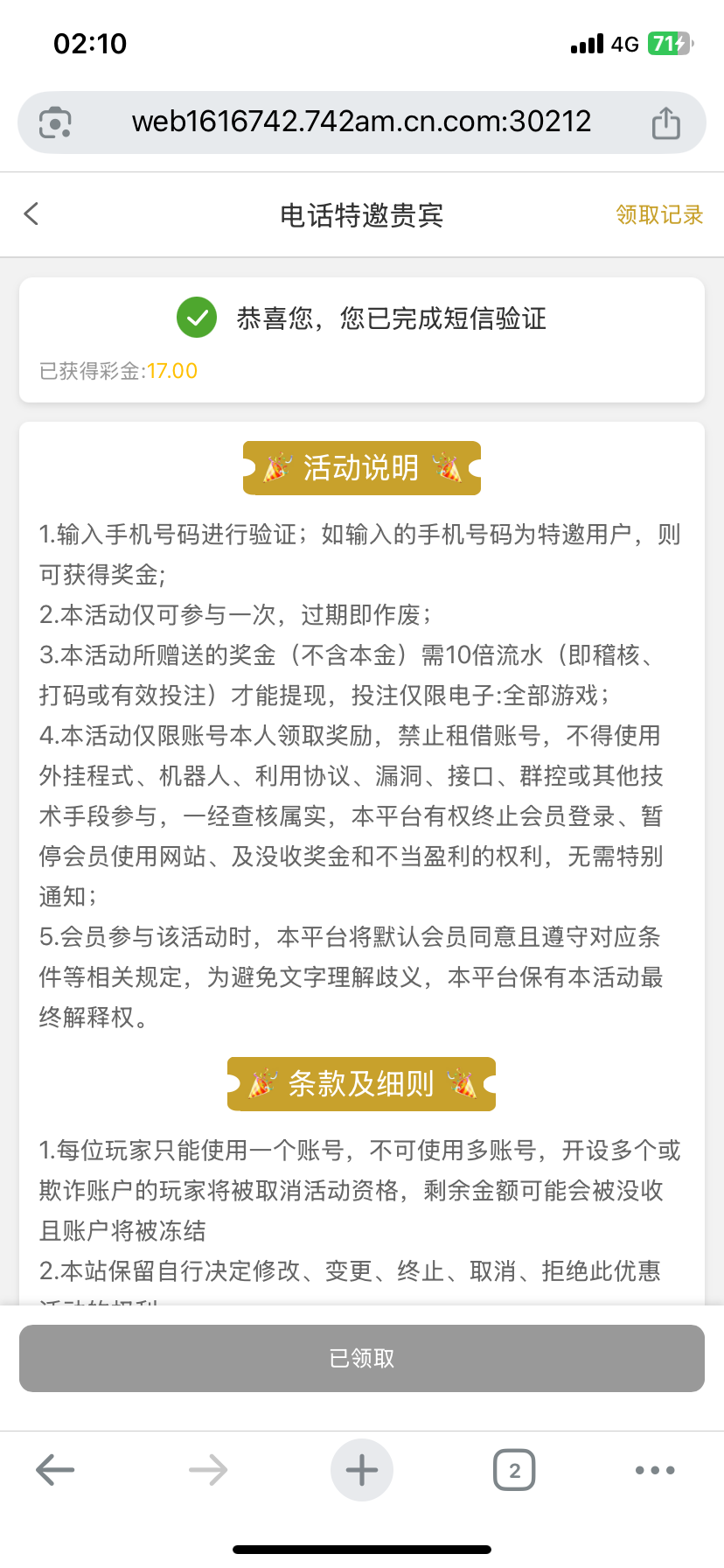This screenshot has height=1568, width=724.
Task: Go back using the page header arrow
Action: point(32,214)
